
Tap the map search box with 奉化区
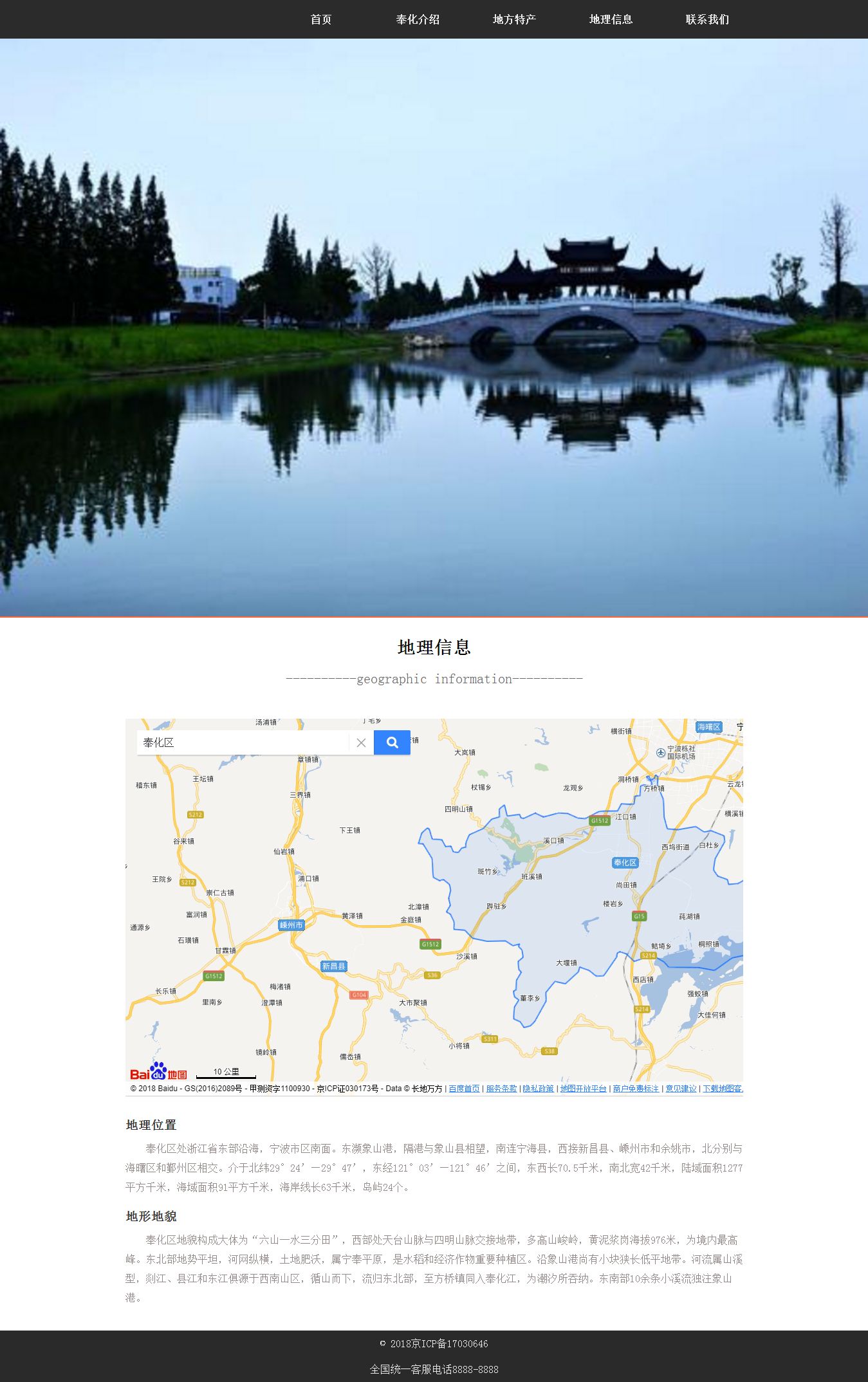pos(241,742)
